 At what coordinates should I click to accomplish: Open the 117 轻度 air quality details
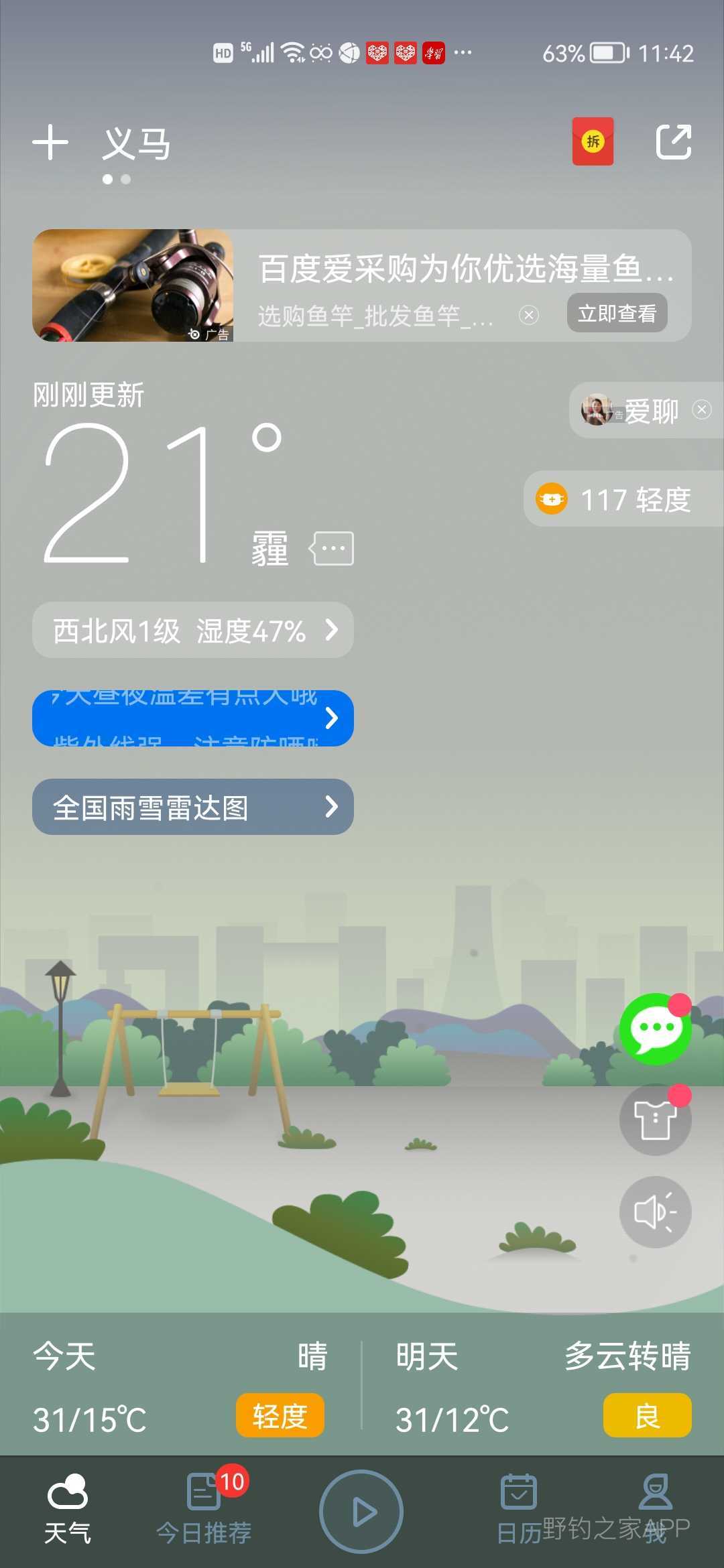click(623, 499)
